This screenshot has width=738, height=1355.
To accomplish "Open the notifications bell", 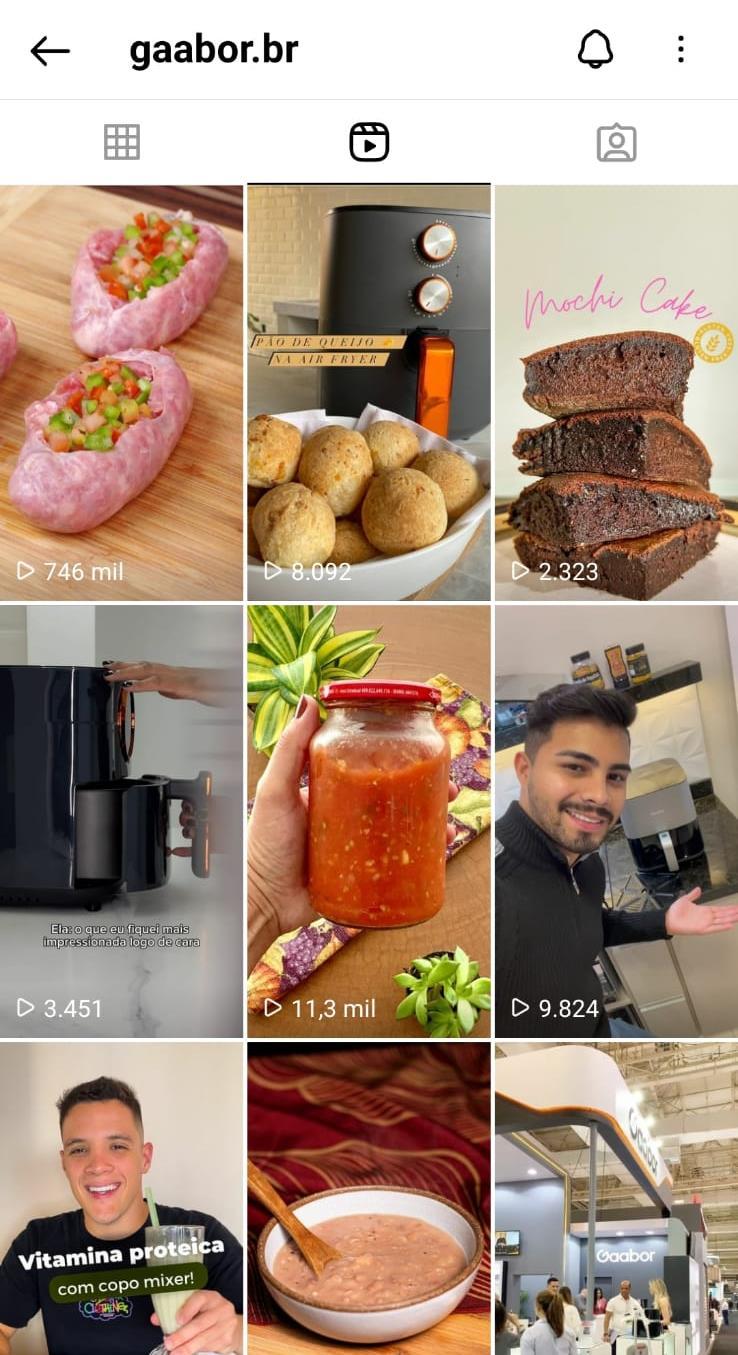I will (x=595, y=49).
